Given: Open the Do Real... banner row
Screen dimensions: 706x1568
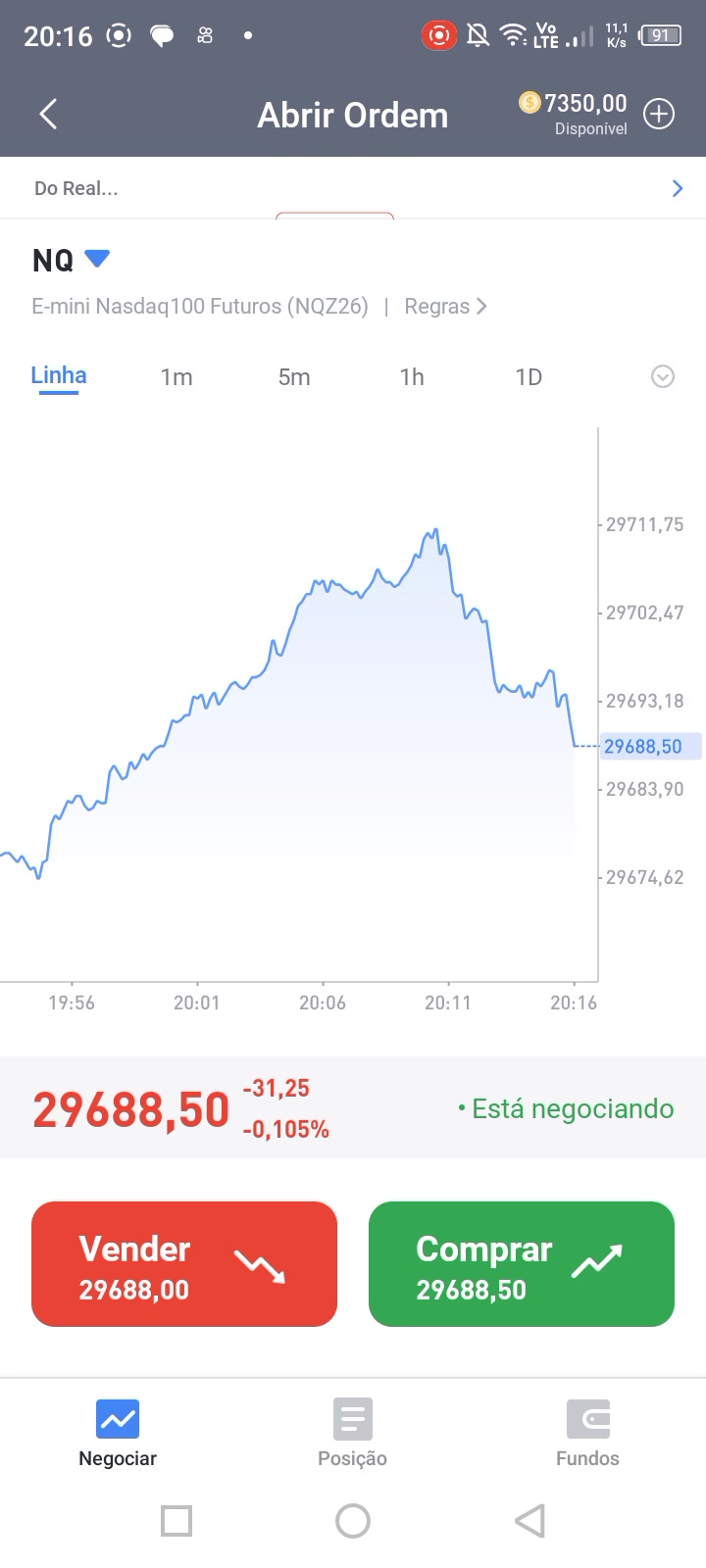Looking at the screenshot, I should (x=353, y=188).
